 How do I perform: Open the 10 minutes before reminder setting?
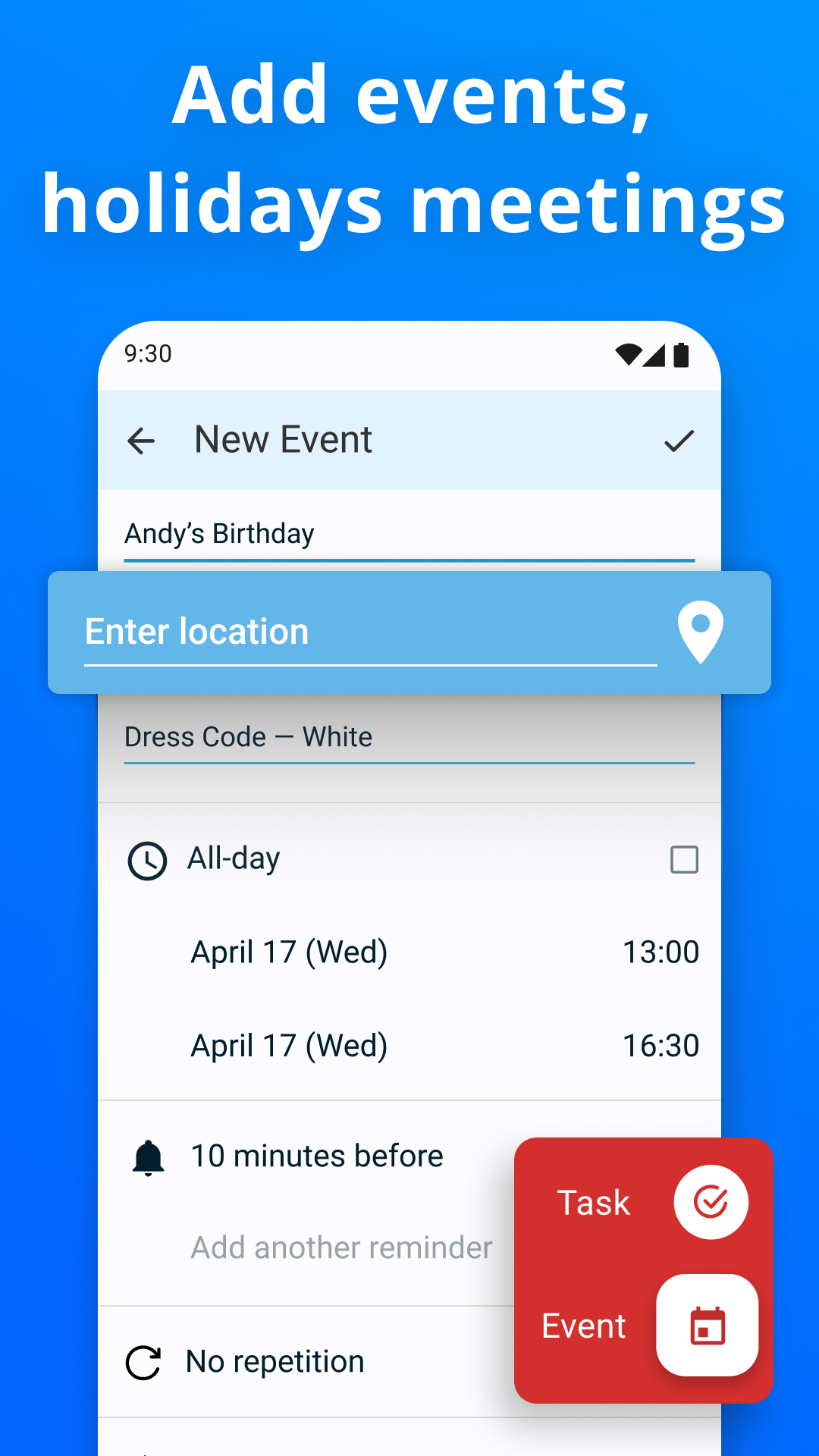[317, 1156]
